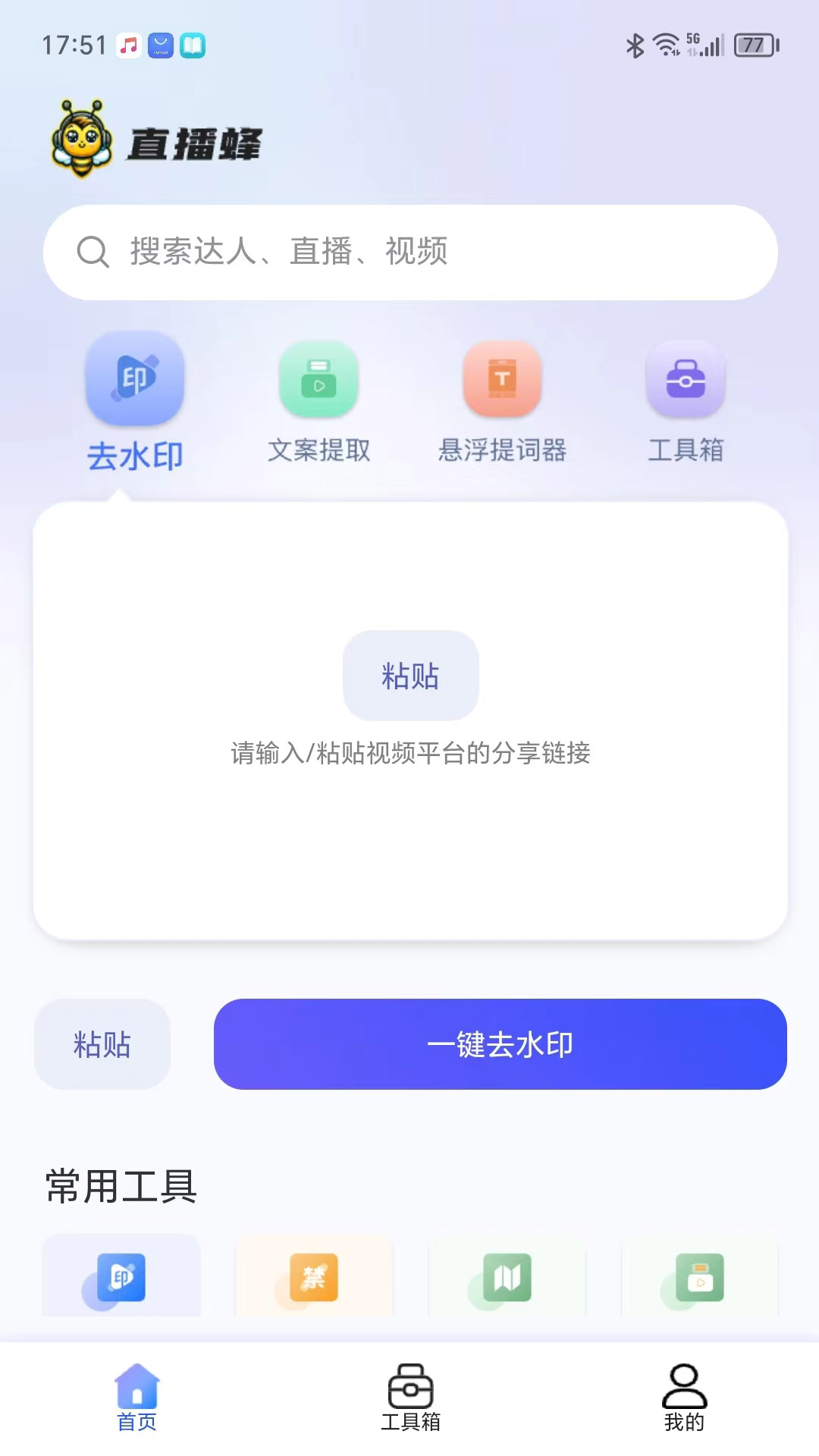Click the 粘贴 button inside the link box

pyautogui.click(x=410, y=676)
